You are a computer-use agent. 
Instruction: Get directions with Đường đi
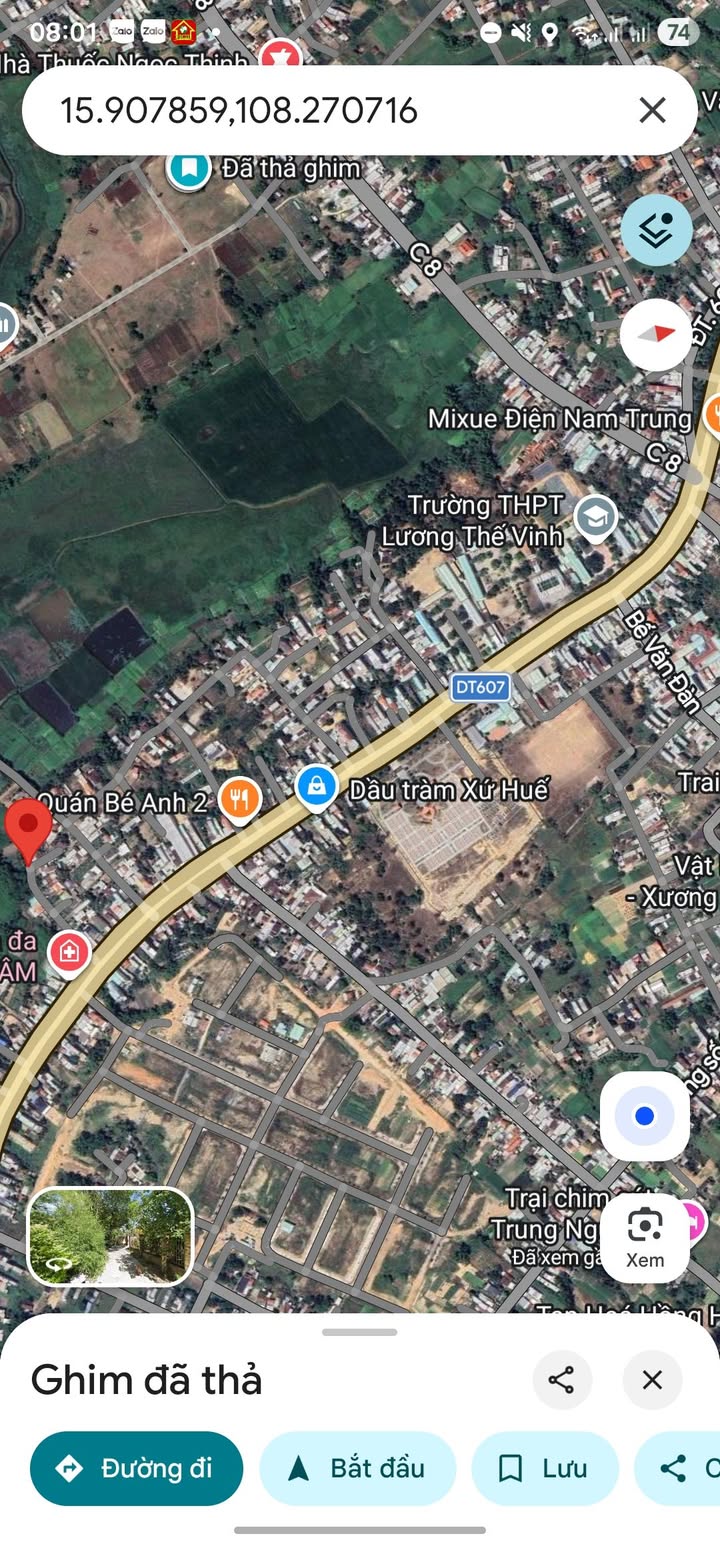137,1468
